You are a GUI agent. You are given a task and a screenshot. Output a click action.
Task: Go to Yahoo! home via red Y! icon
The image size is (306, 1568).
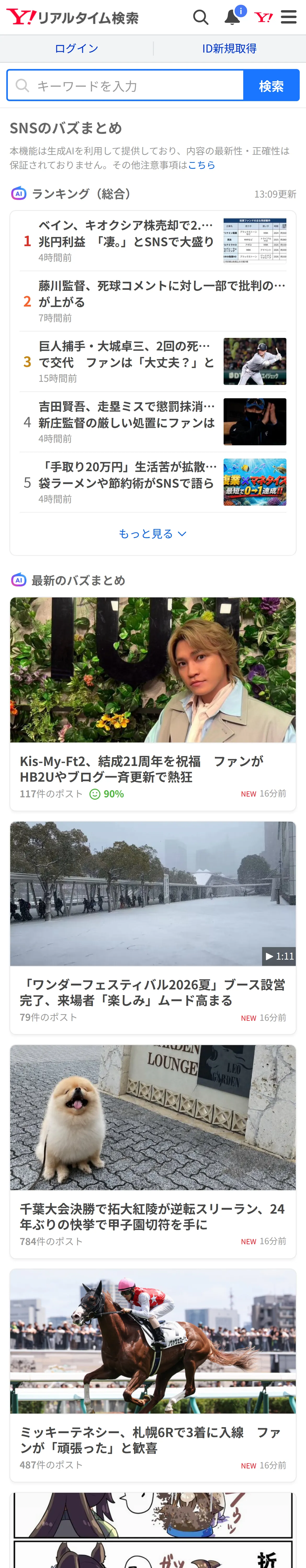coord(263,17)
